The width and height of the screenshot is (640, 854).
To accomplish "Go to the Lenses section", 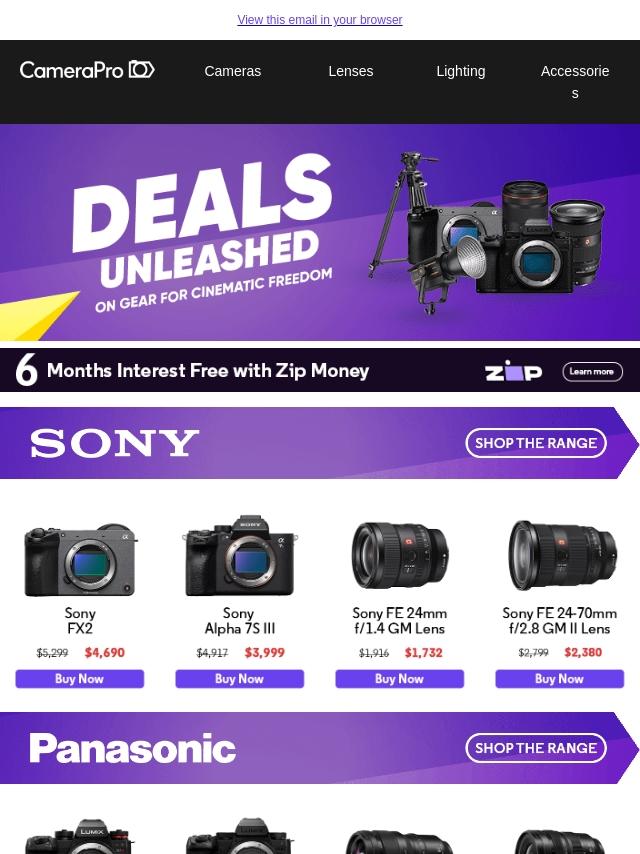I will pos(350,71).
